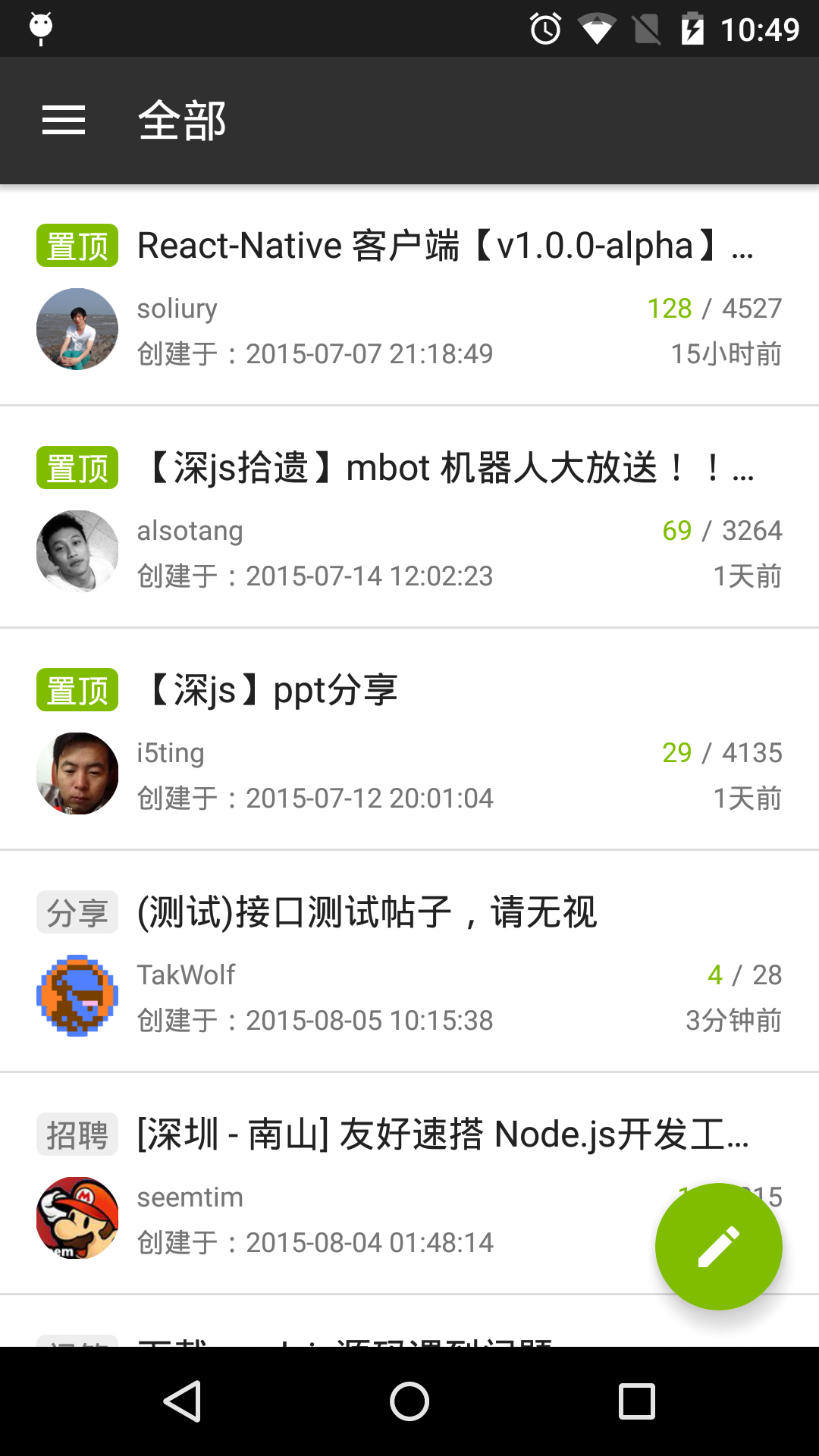Open the 友好速搭 Node.js job post
The width and height of the screenshot is (819, 1456).
(409, 1184)
